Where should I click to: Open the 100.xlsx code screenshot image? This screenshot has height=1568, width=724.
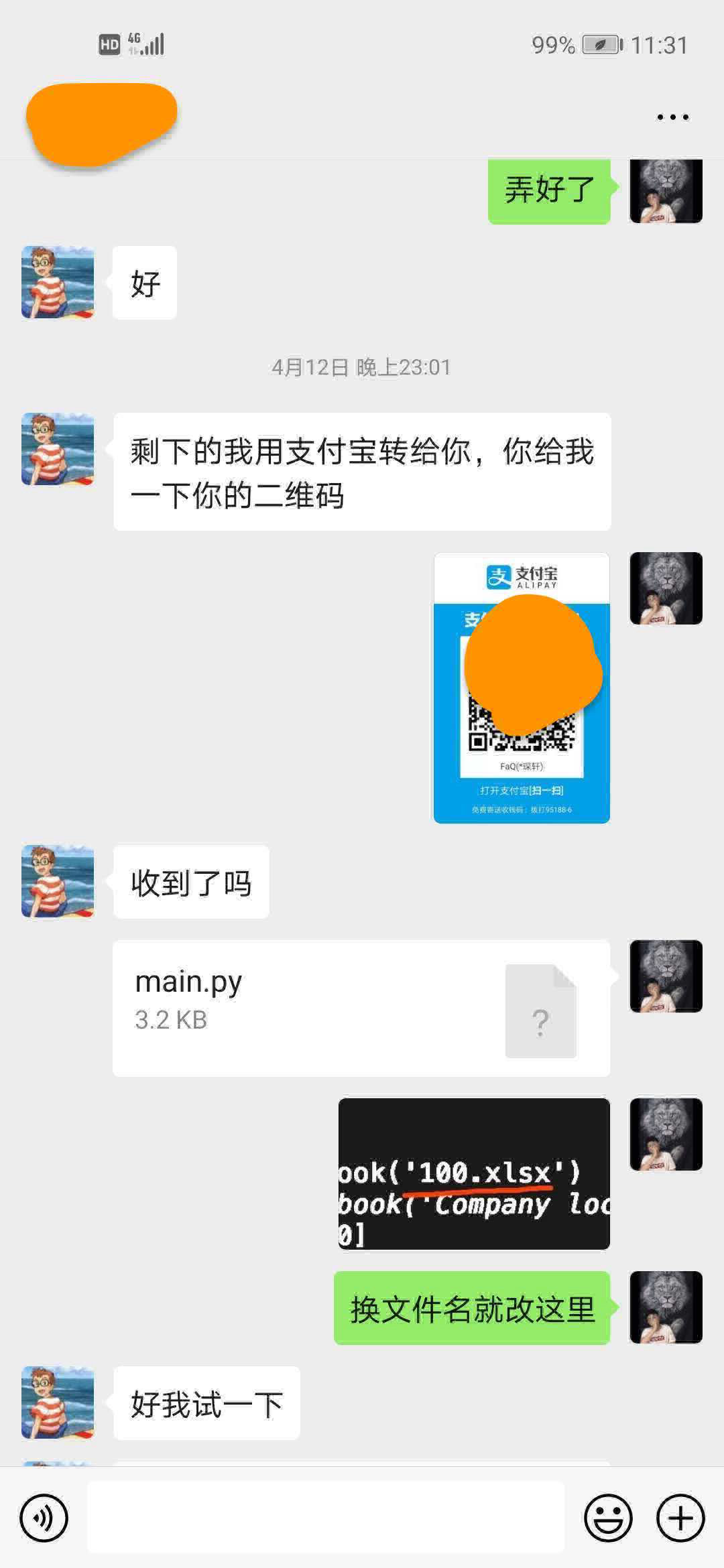474,1173
